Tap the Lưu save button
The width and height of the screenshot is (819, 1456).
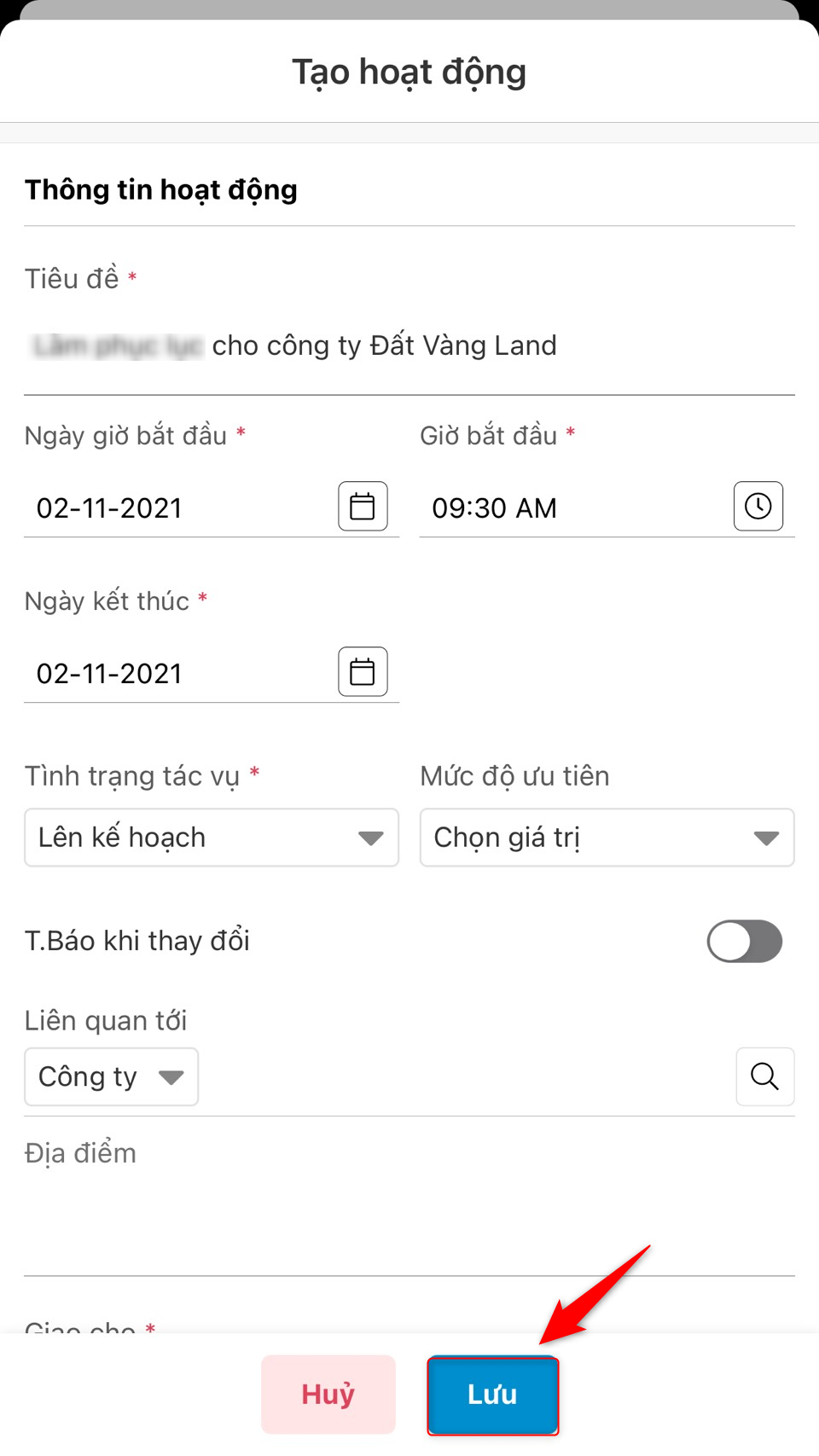point(492,1395)
